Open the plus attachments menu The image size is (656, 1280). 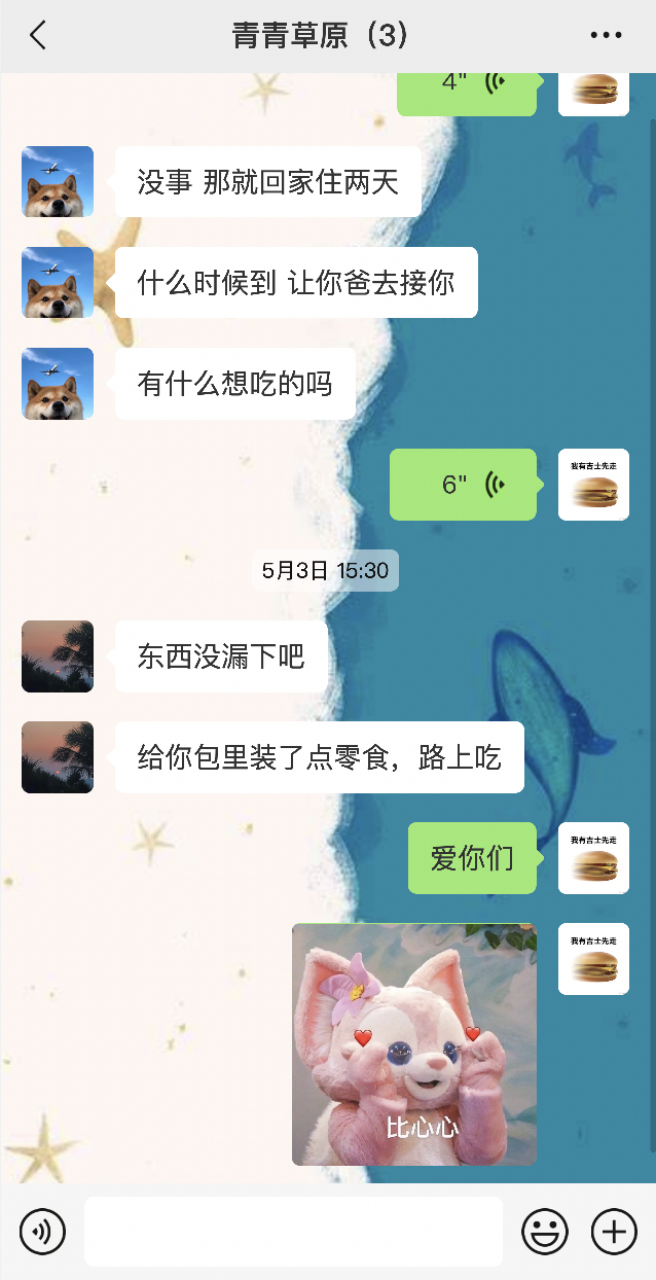tap(613, 1231)
